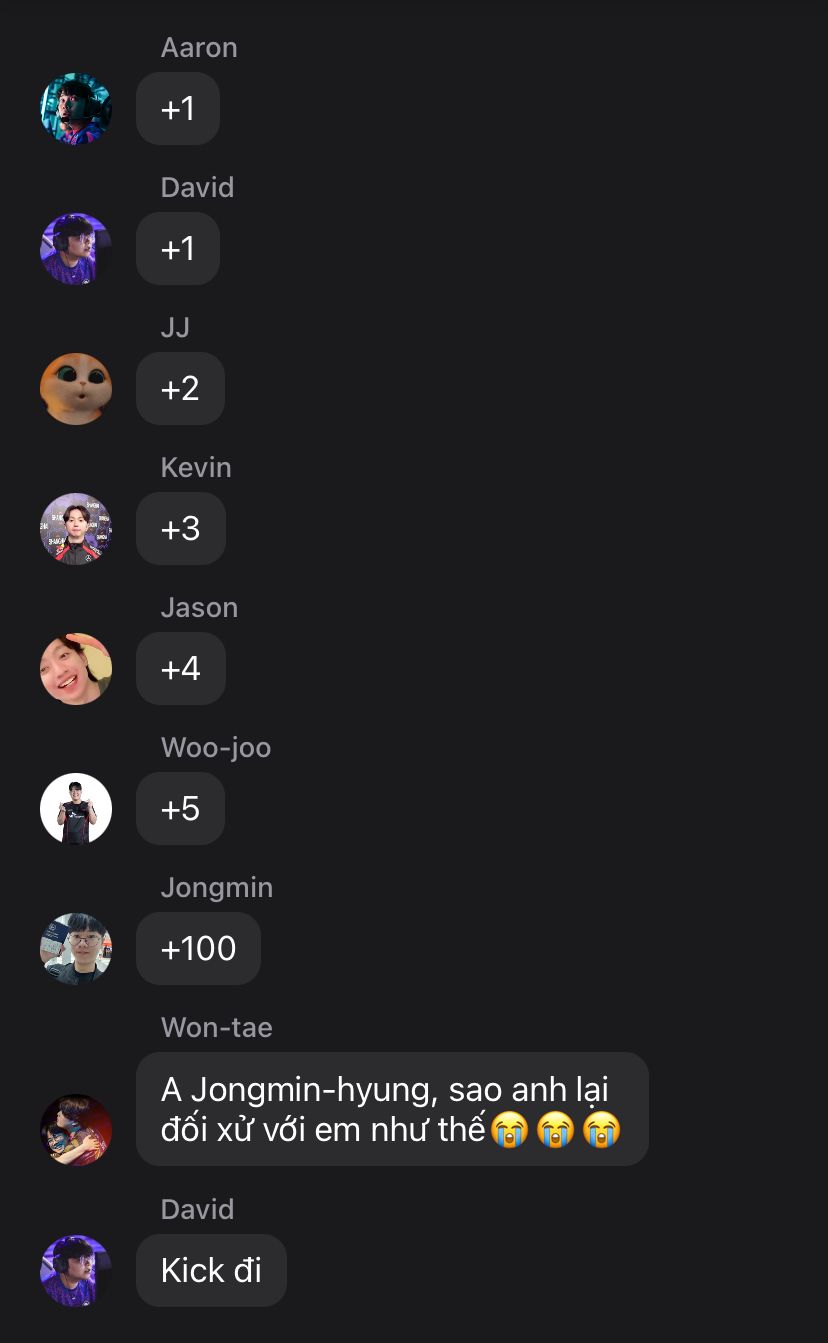This screenshot has height=1343, width=828.
Task: Open Aaron's profile picture
Action: 76,109
